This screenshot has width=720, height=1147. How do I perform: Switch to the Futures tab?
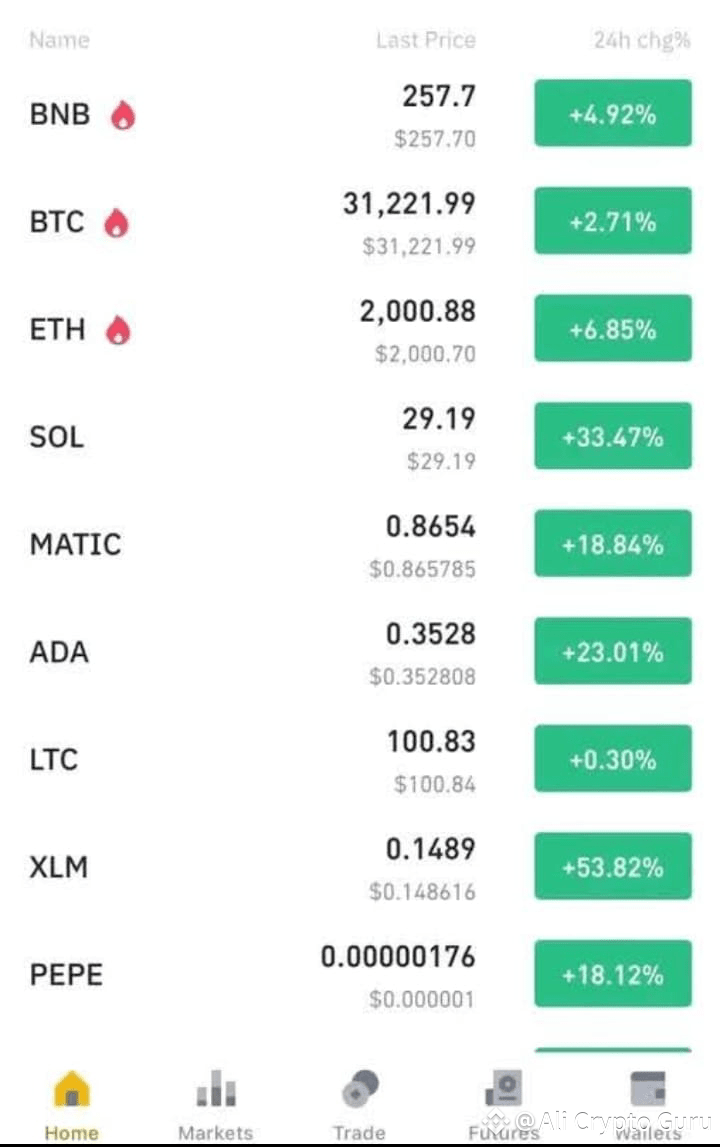[503, 1105]
